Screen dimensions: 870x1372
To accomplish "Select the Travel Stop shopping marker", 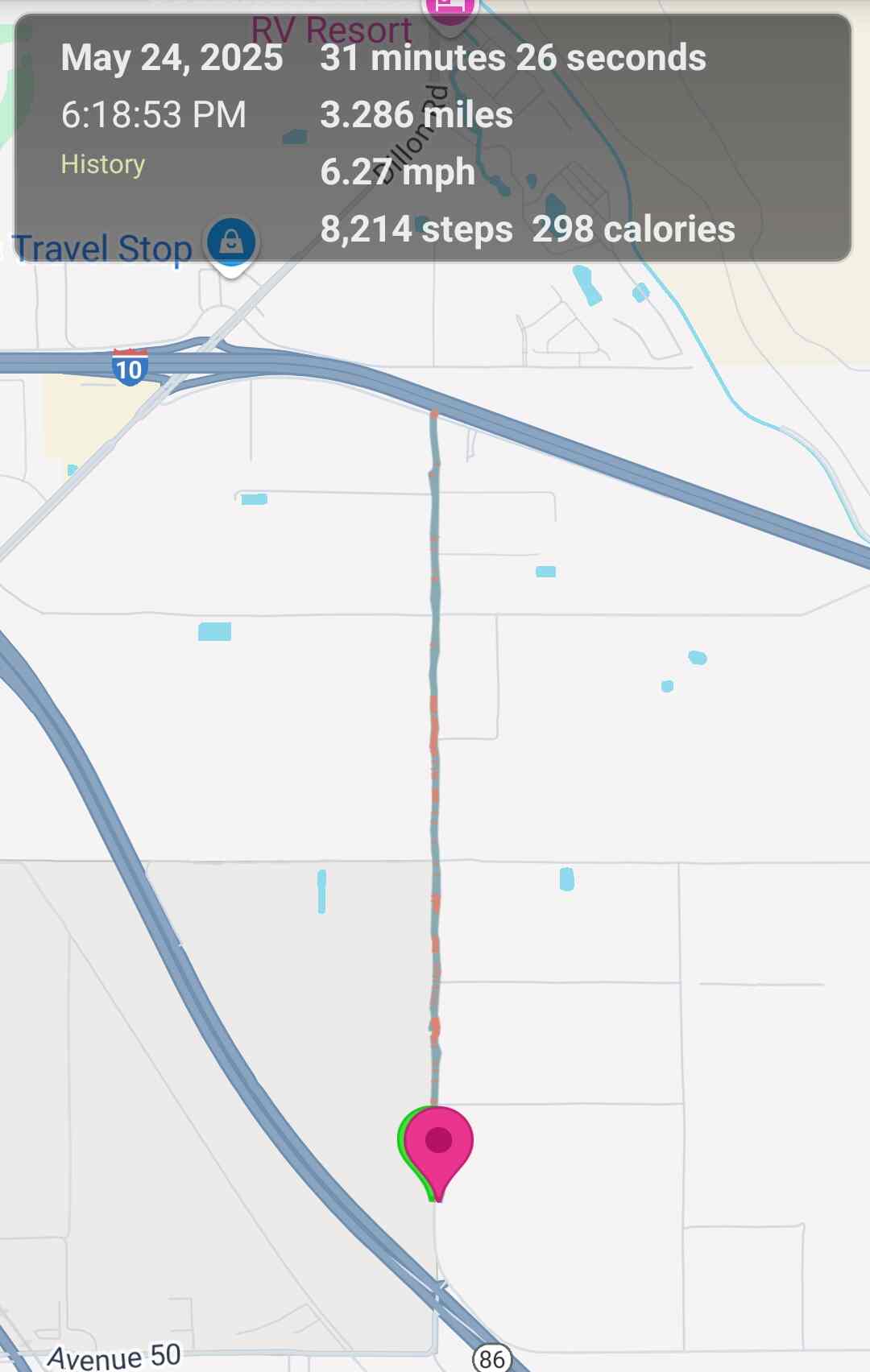I will [231, 242].
